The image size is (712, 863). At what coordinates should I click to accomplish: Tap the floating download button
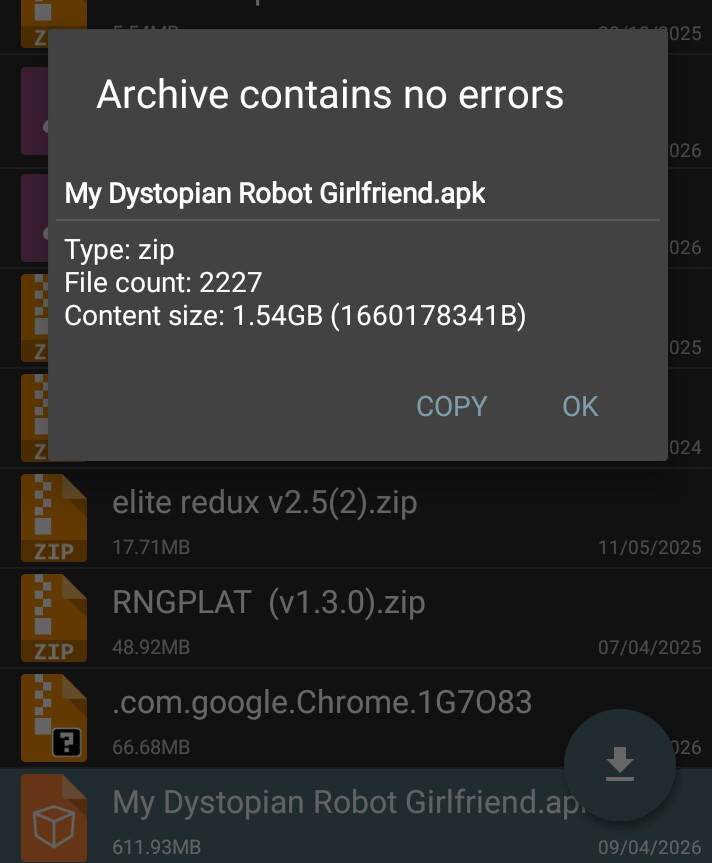coord(620,765)
